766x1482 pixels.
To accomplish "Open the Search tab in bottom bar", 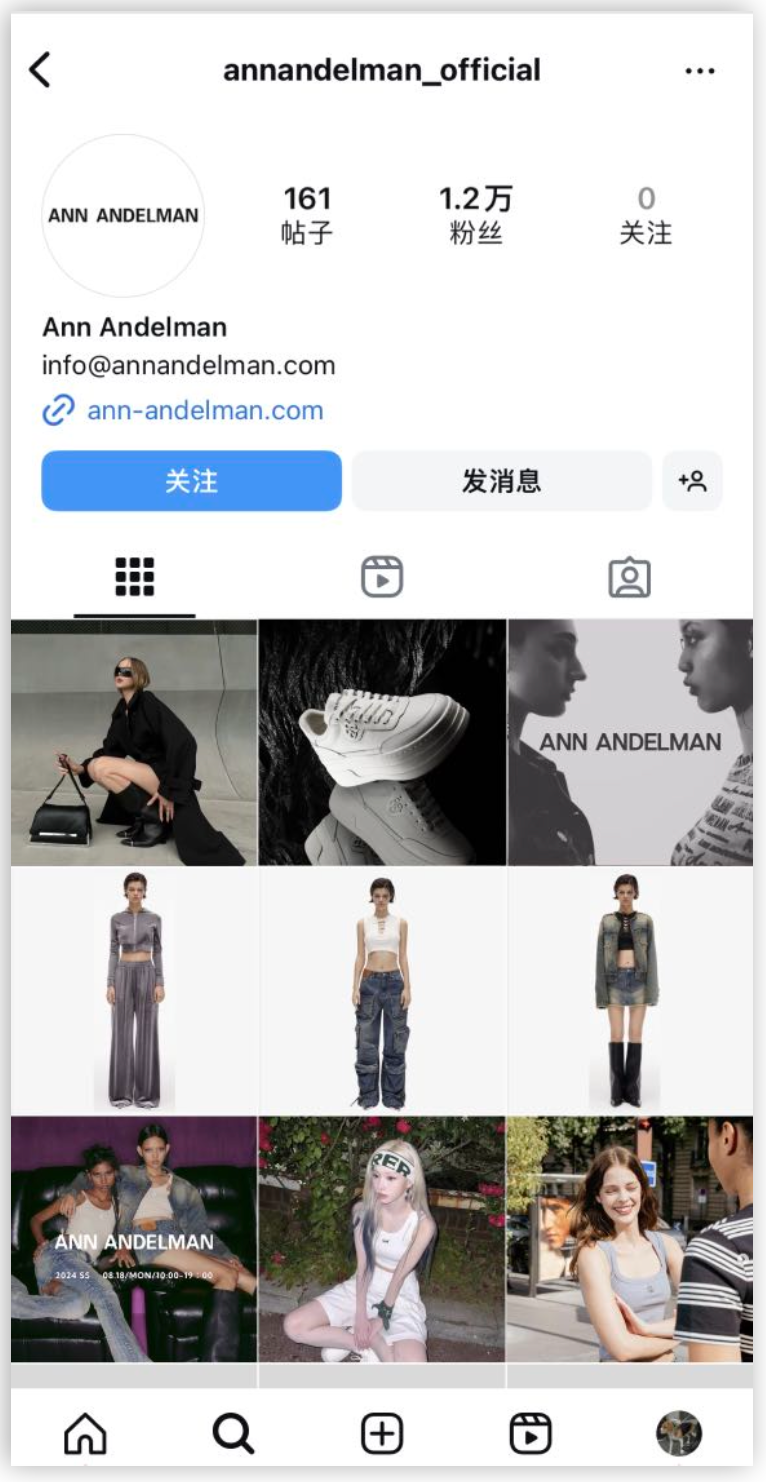I will coord(233,1434).
